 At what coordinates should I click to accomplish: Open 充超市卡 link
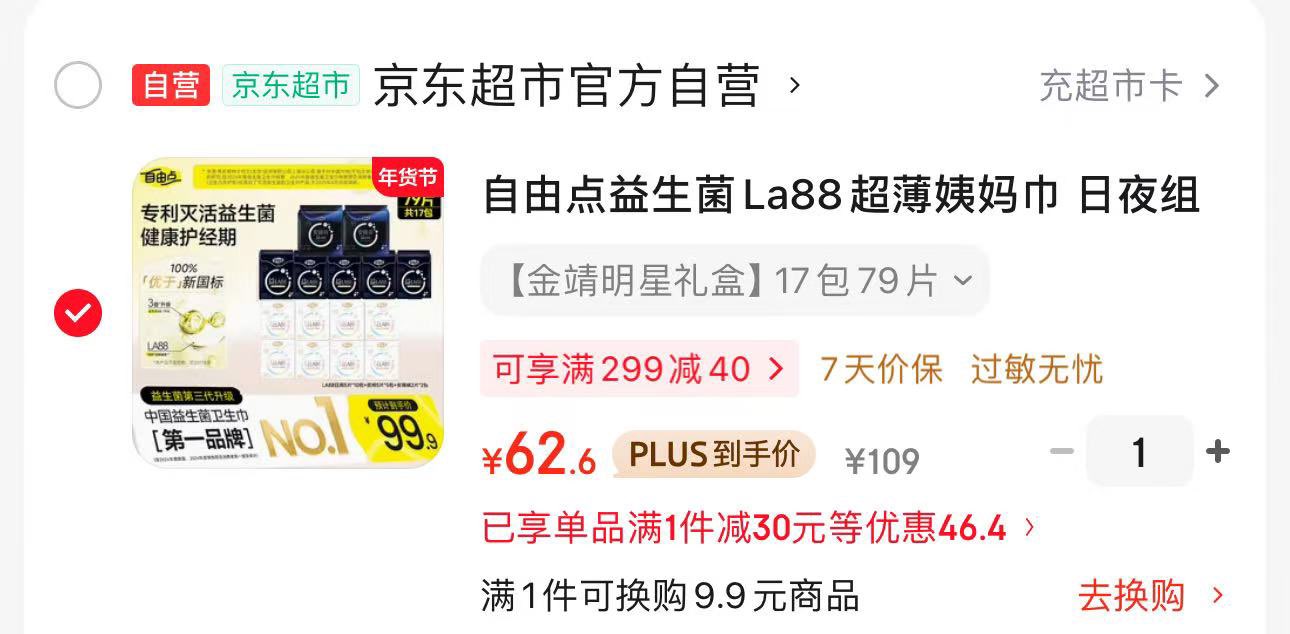coord(1130,86)
